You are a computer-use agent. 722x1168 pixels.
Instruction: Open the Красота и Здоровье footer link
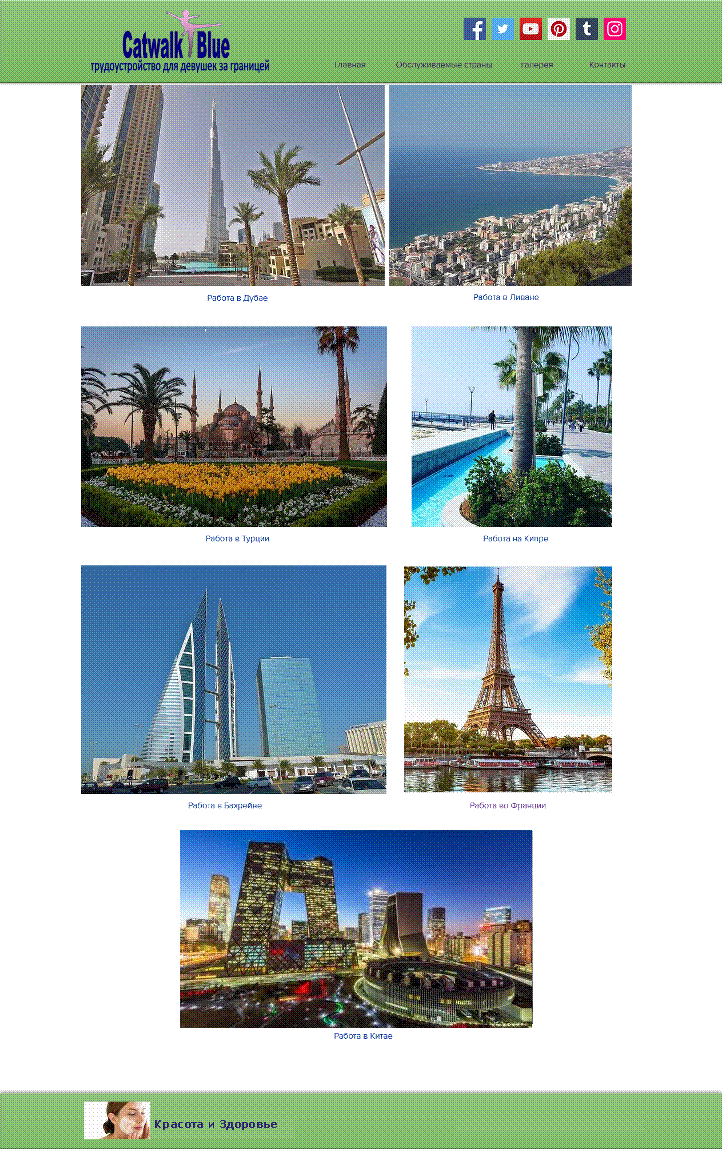[x=215, y=1124]
